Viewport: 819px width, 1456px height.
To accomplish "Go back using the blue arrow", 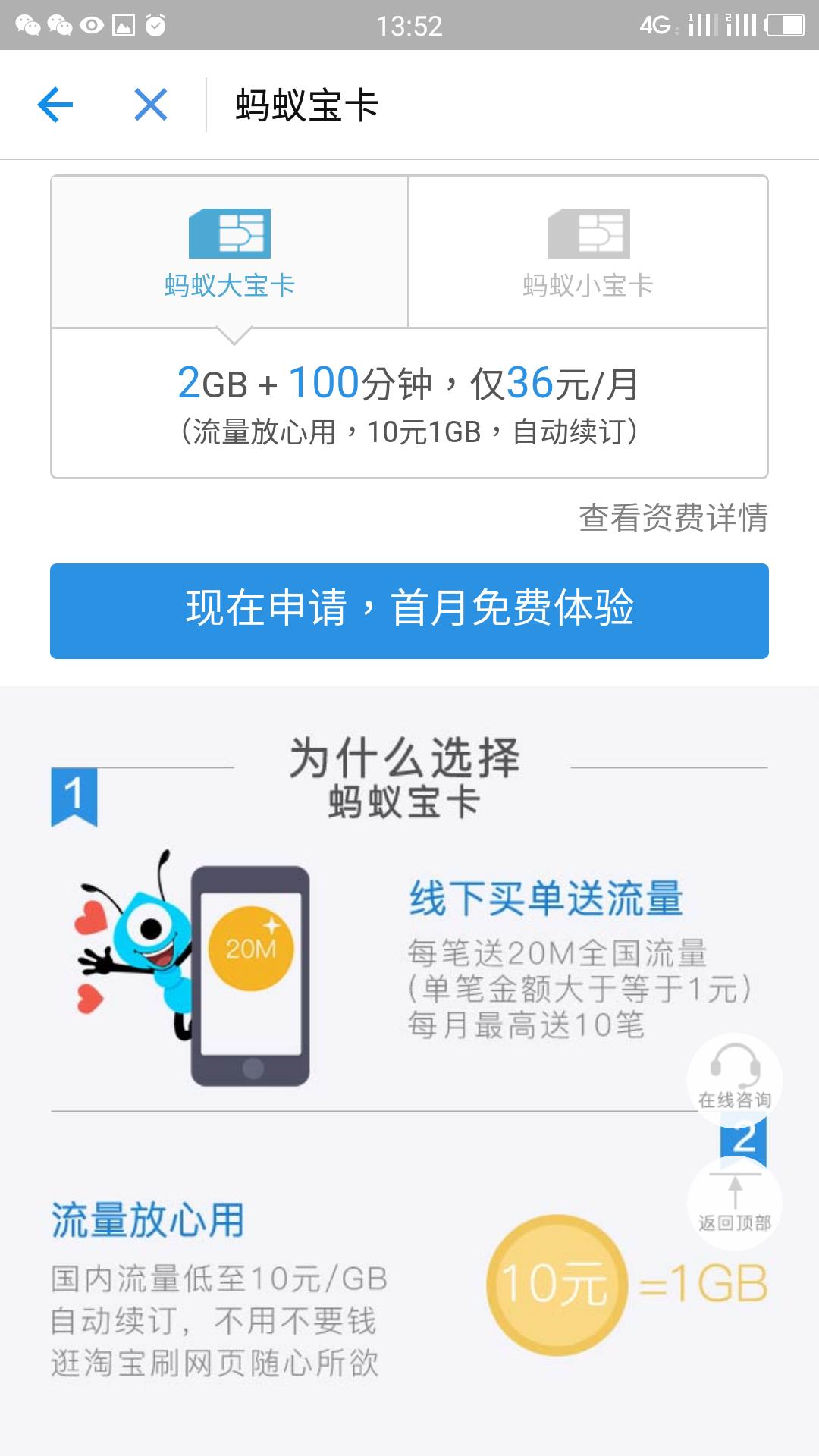I will (x=55, y=105).
